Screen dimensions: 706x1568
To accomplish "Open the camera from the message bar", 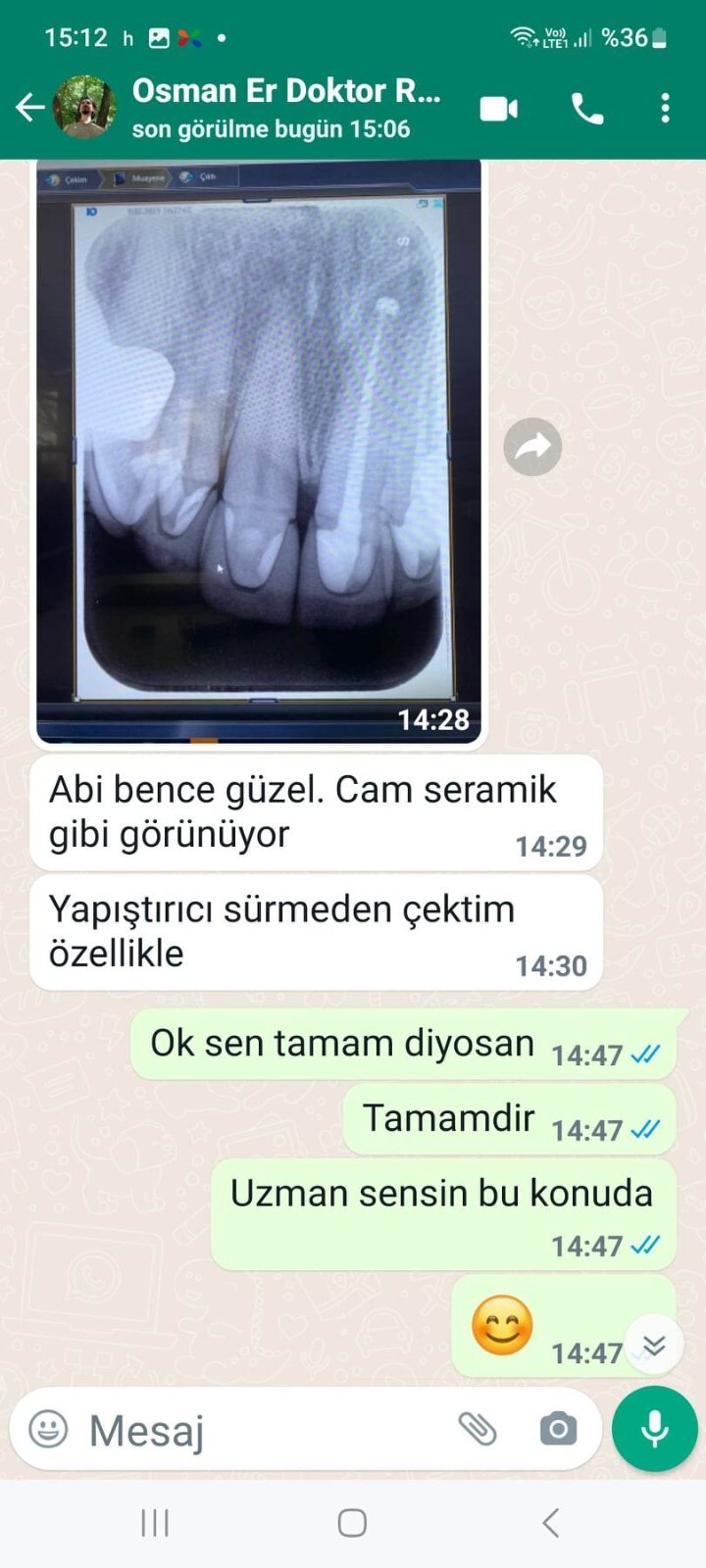I will (x=558, y=1429).
